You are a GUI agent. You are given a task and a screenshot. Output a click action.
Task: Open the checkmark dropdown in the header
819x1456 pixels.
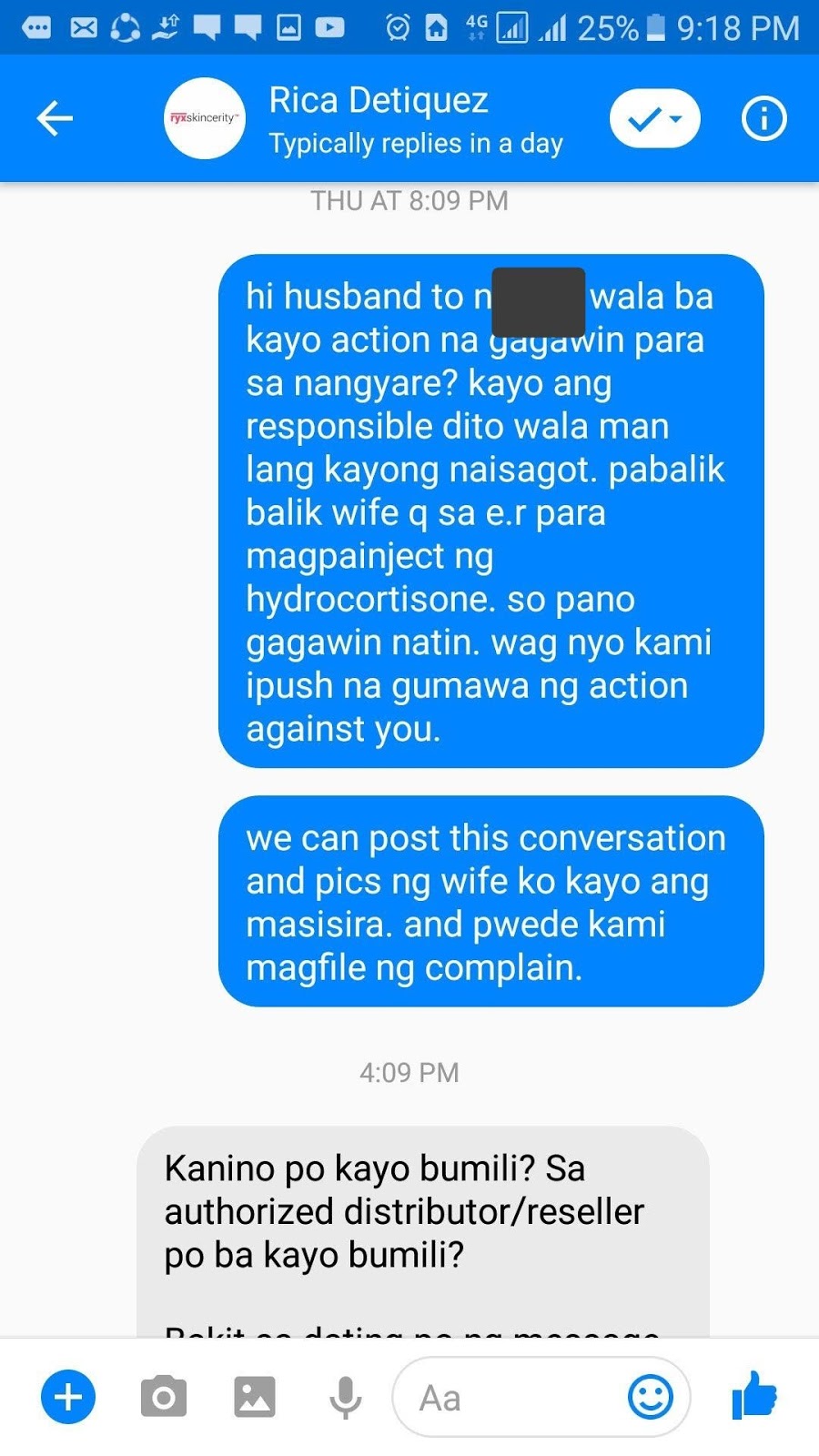[x=654, y=118]
